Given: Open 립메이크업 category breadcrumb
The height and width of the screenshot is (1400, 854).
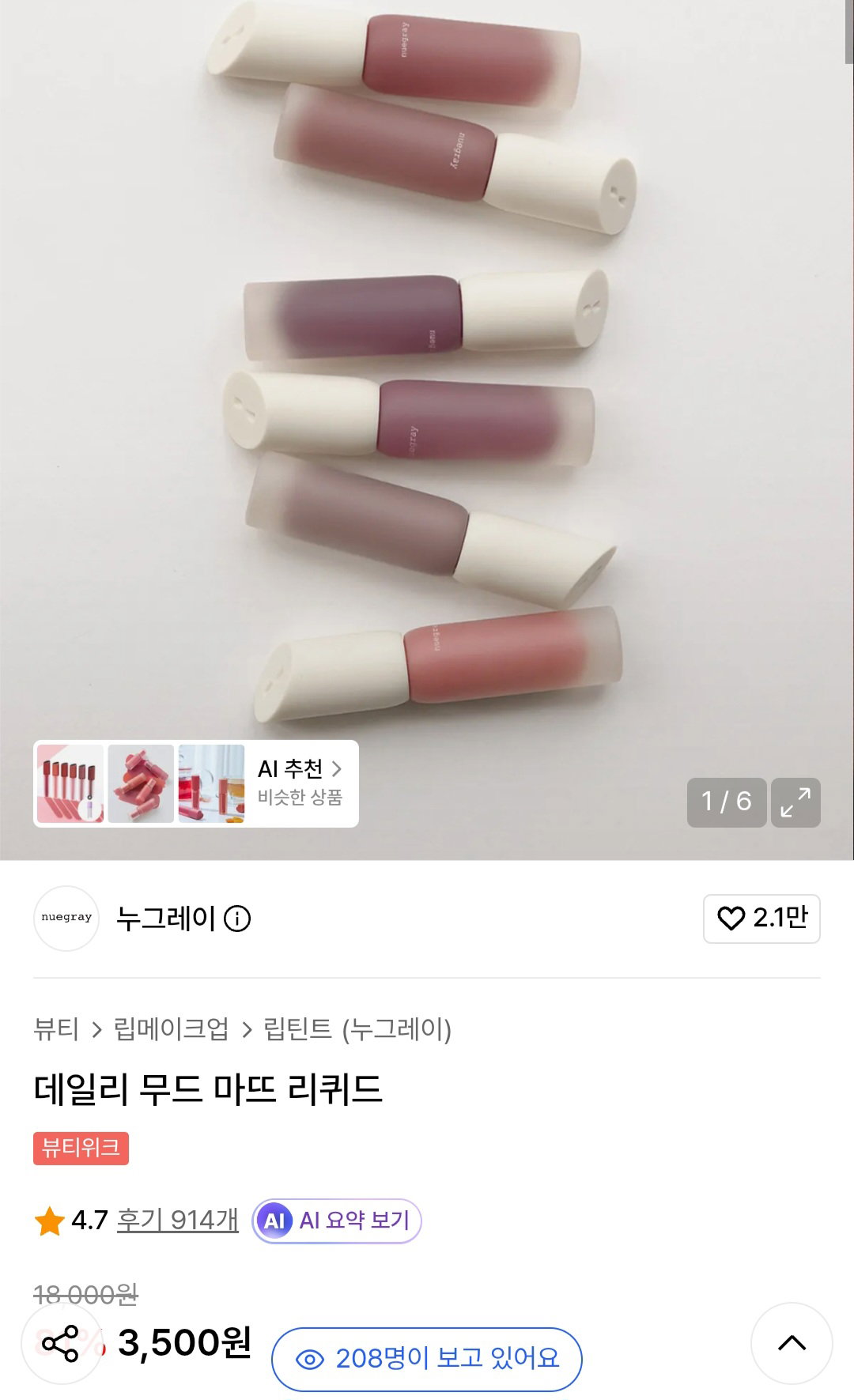Looking at the screenshot, I should [x=171, y=1029].
